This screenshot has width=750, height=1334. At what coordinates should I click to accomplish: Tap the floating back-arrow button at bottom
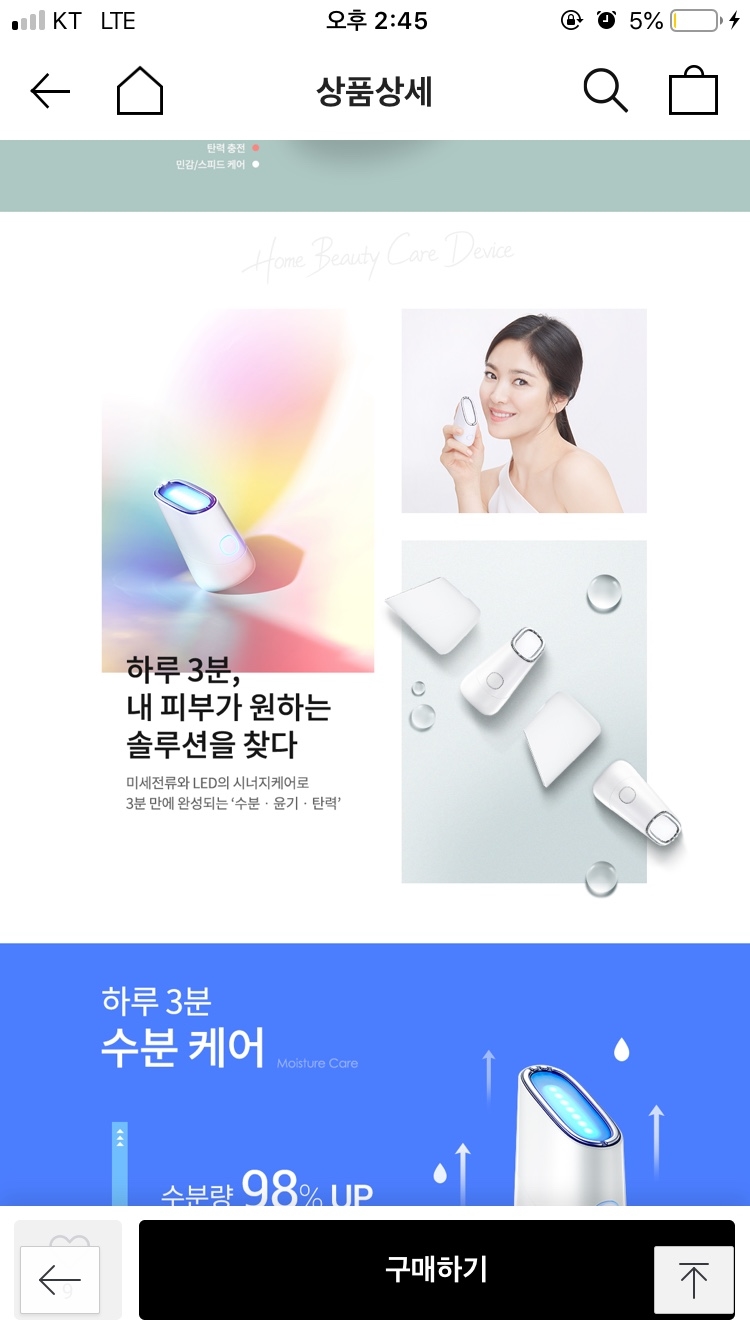(x=60, y=1280)
